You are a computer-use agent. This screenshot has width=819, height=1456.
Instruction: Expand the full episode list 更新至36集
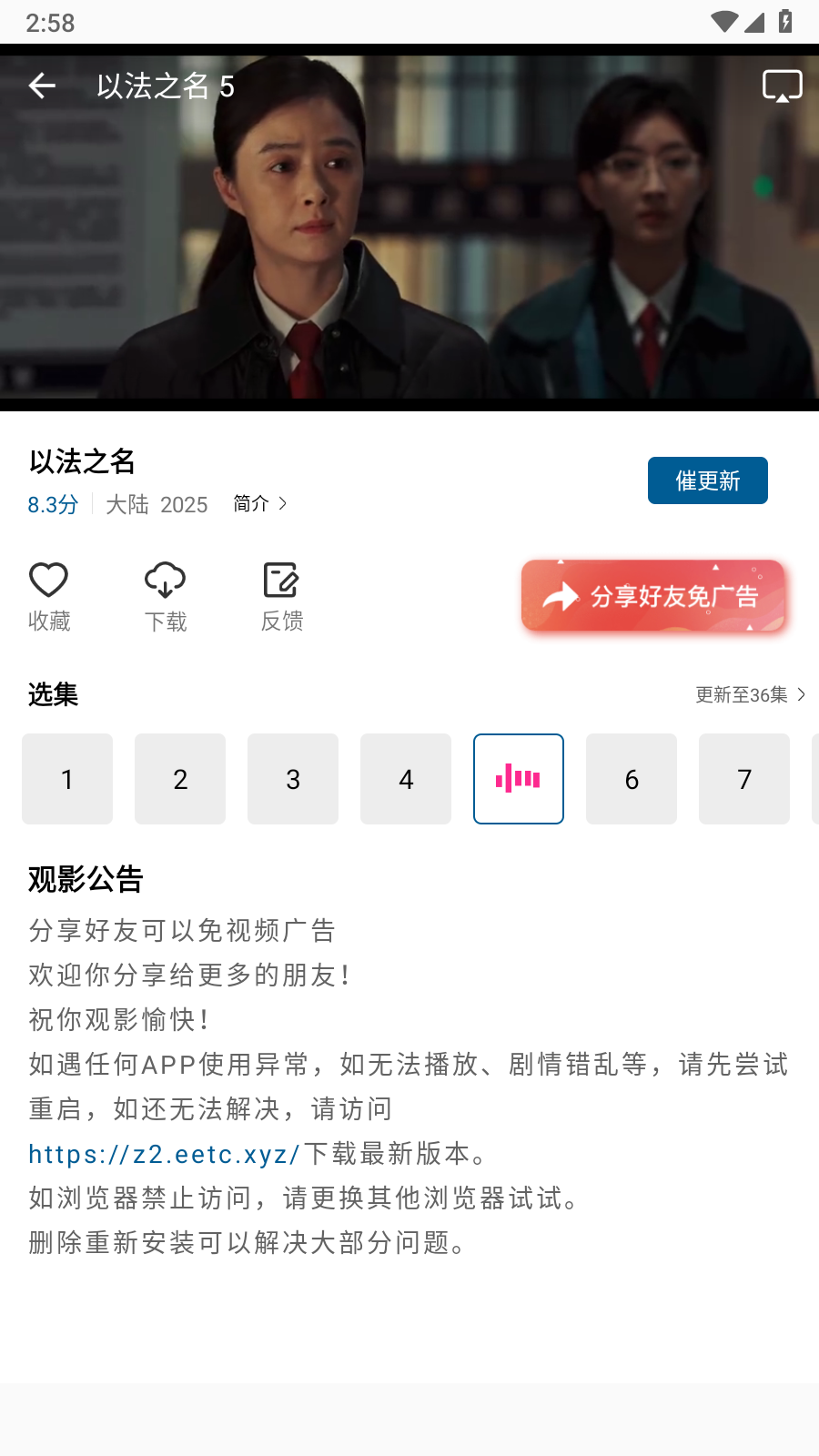coord(750,694)
